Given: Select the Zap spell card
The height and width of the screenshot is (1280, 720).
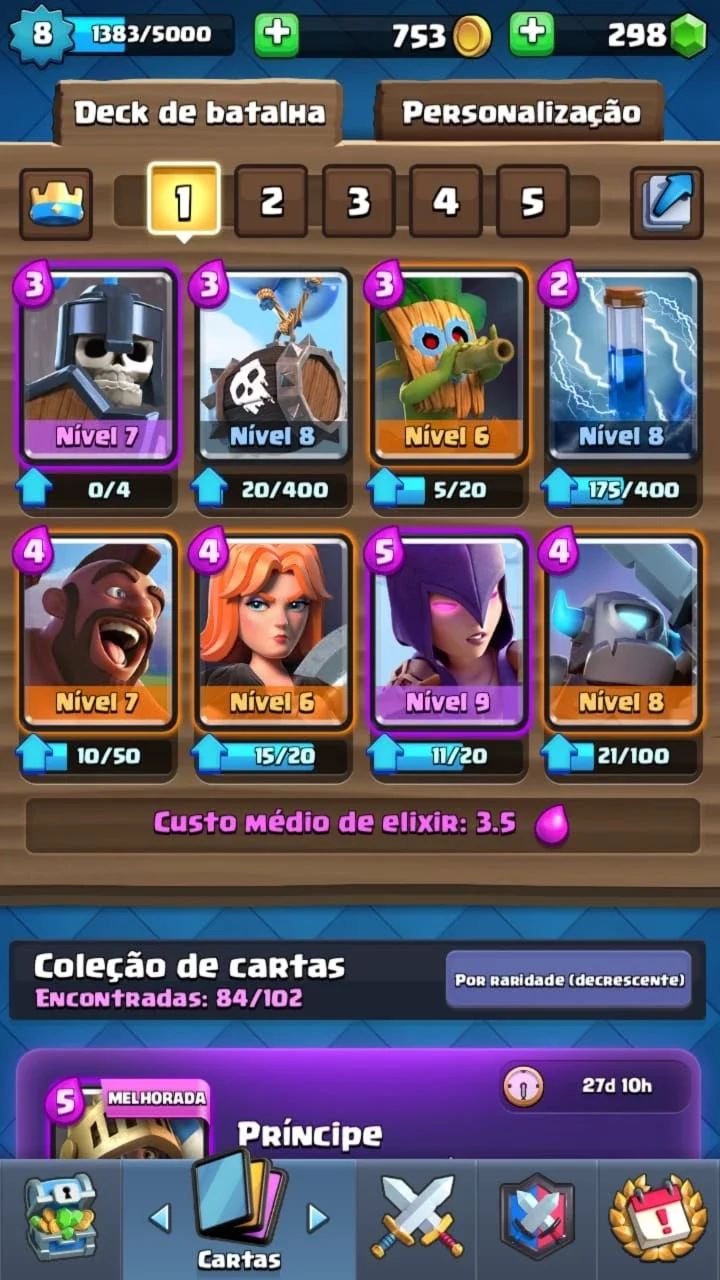Looking at the screenshot, I should [622, 367].
